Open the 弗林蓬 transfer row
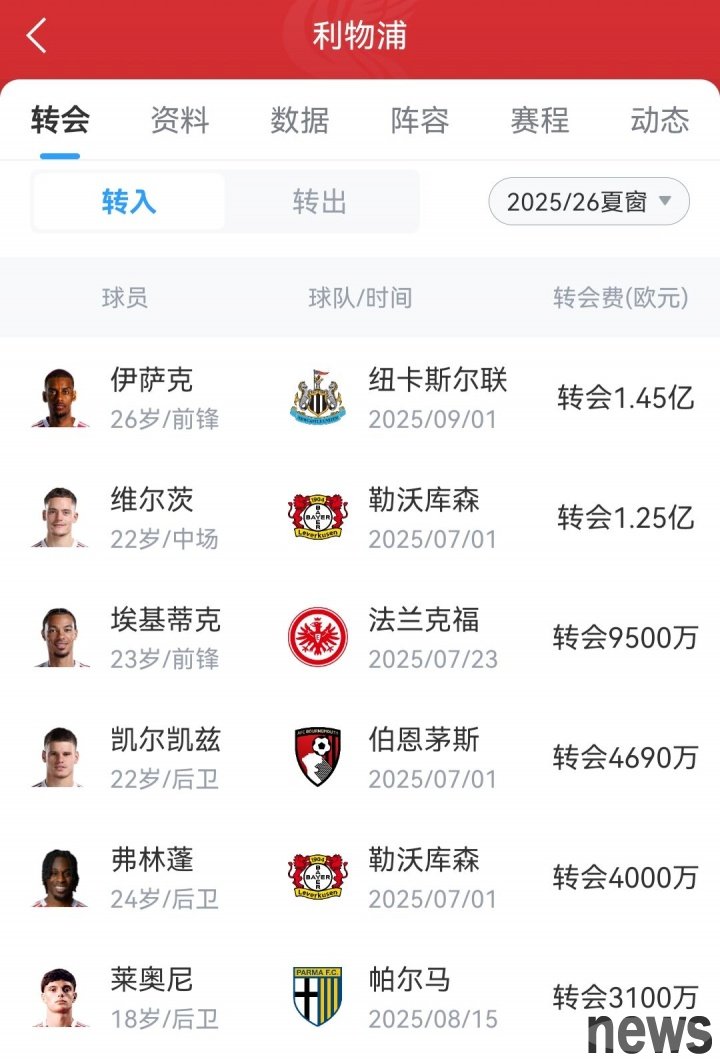 pos(360,878)
